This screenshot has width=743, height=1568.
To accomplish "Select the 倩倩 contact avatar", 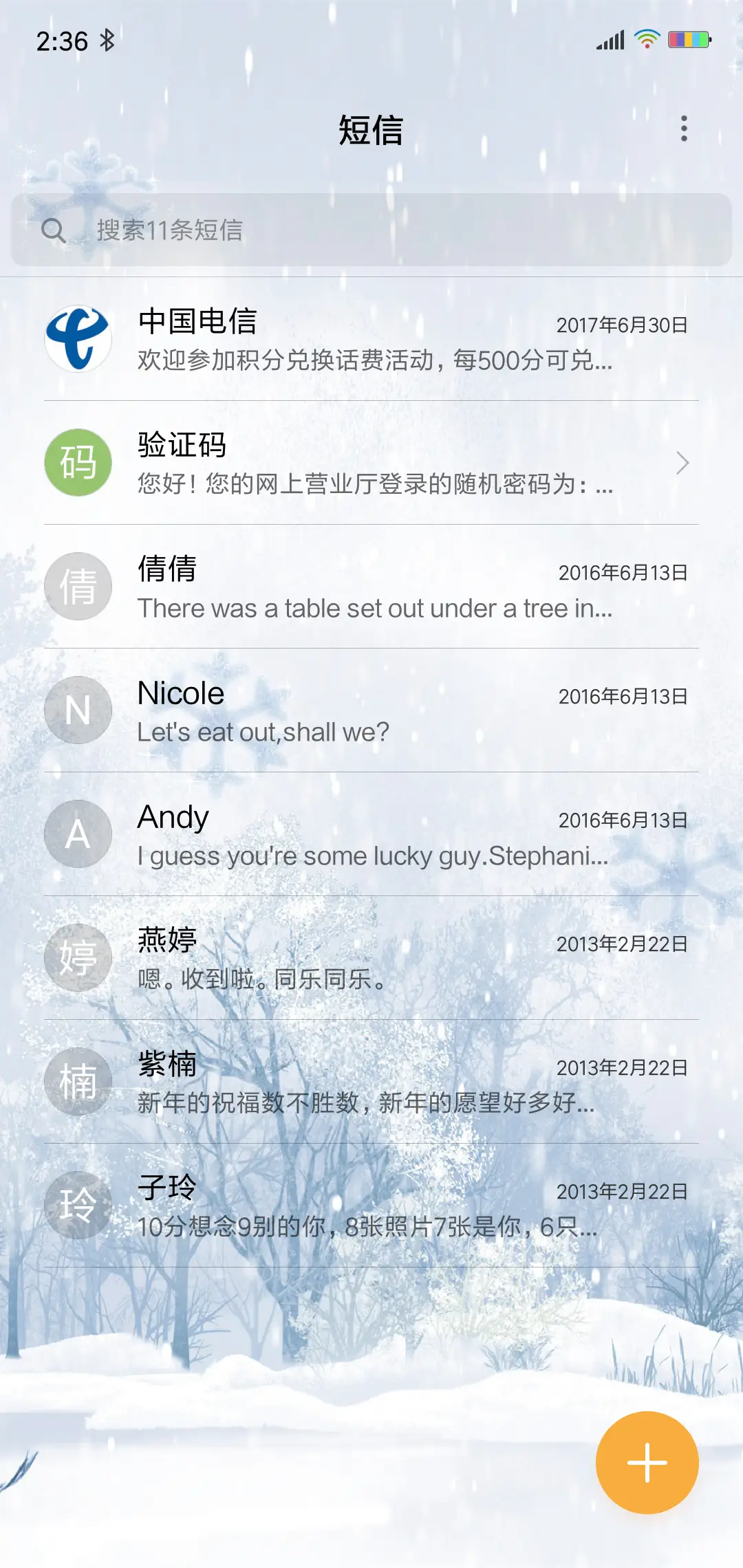I will (x=78, y=586).
